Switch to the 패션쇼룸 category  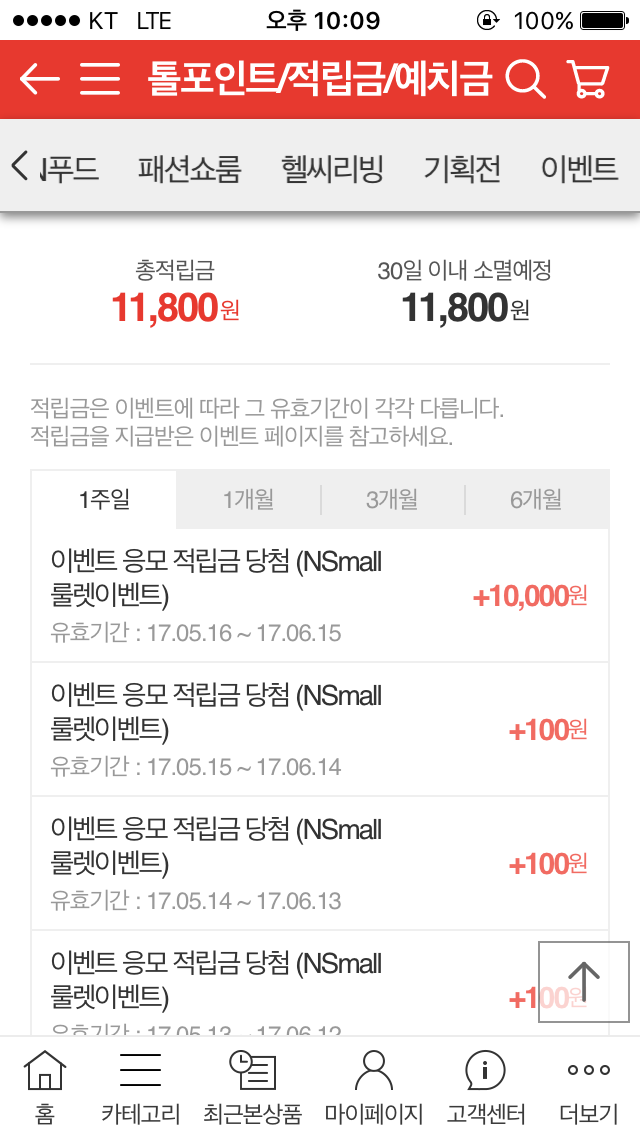pyautogui.click(x=189, y=169)
